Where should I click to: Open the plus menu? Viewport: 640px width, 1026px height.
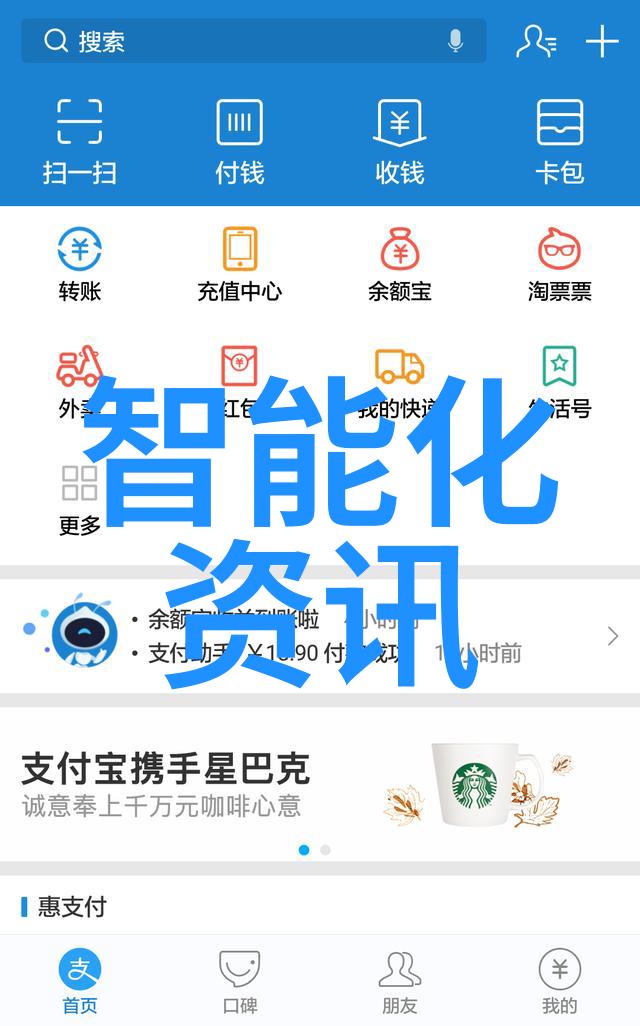(602, 41)
